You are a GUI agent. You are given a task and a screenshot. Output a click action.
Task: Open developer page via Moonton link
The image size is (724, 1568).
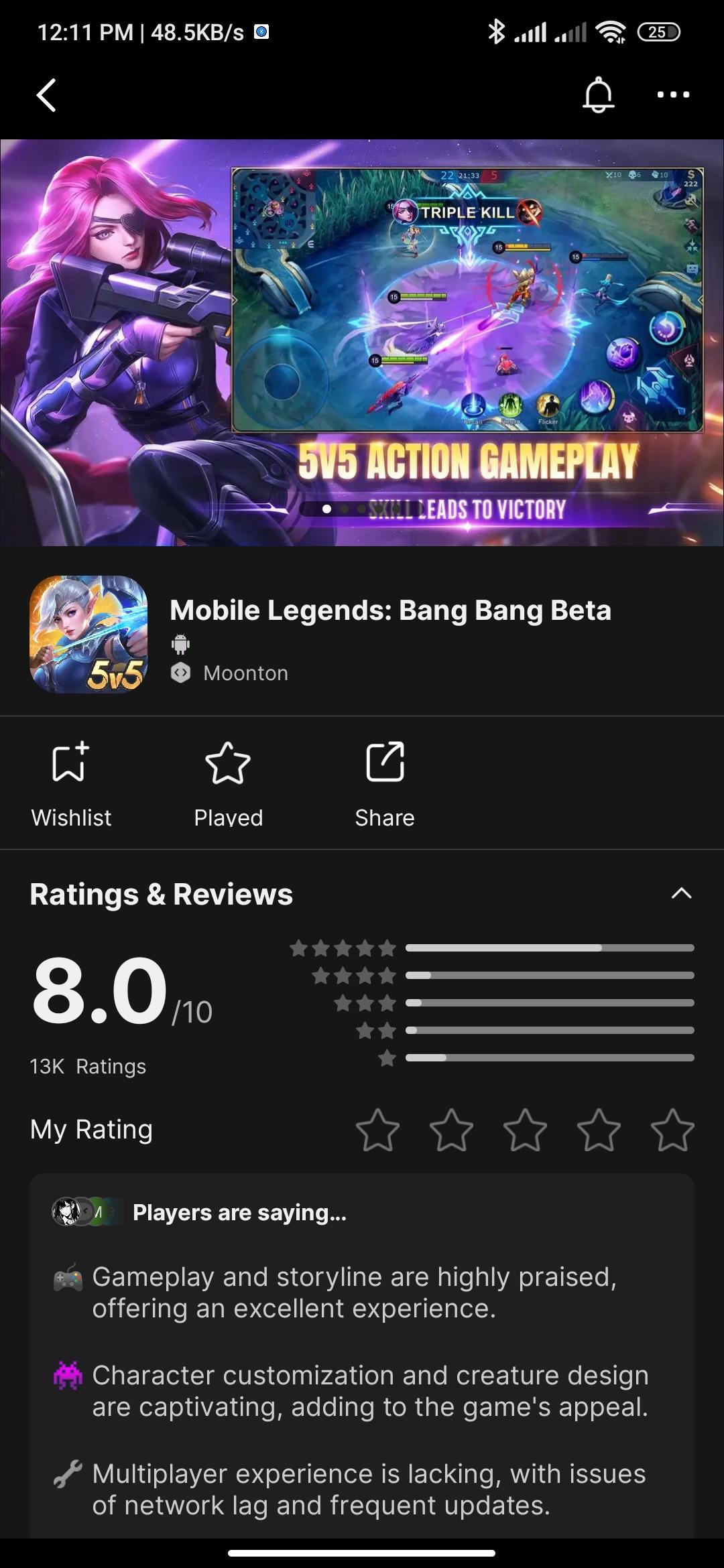click(x=245, y=672)
